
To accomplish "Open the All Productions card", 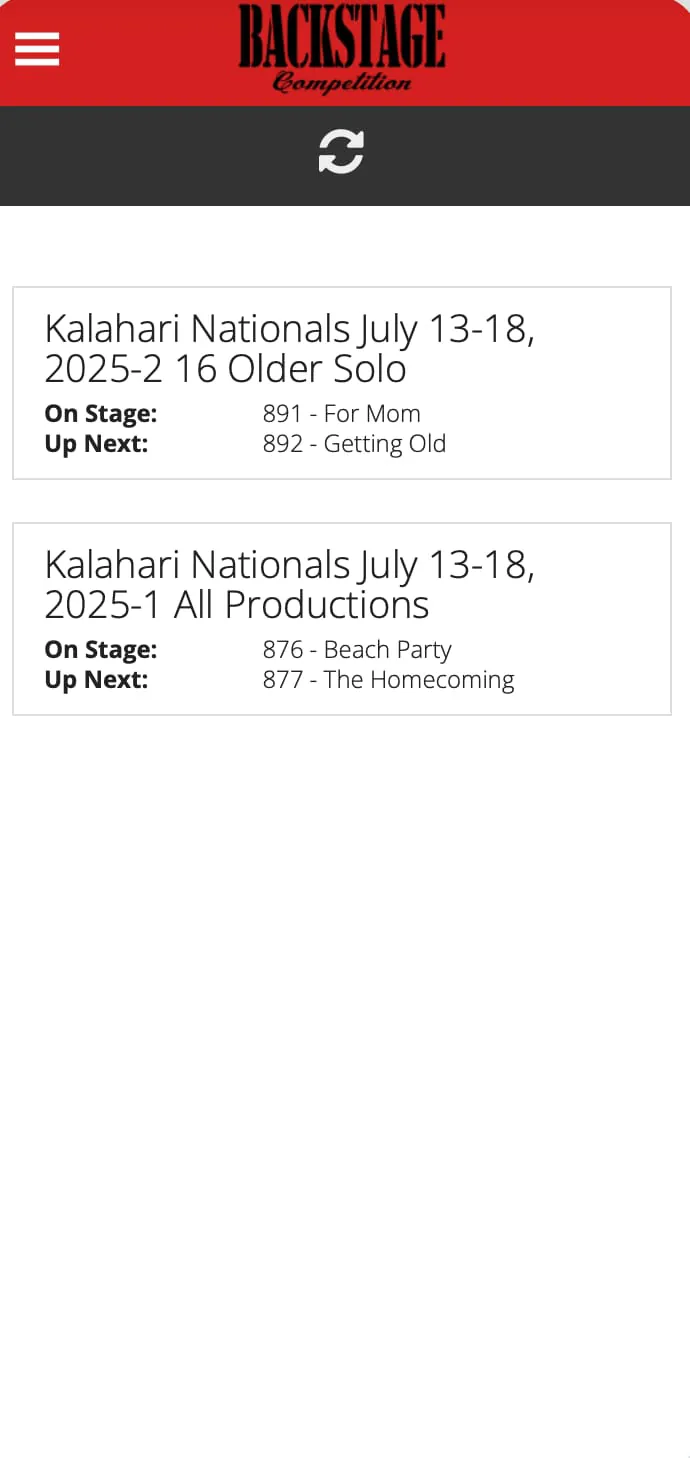I will pyautogui.click(x=341, y=618).
